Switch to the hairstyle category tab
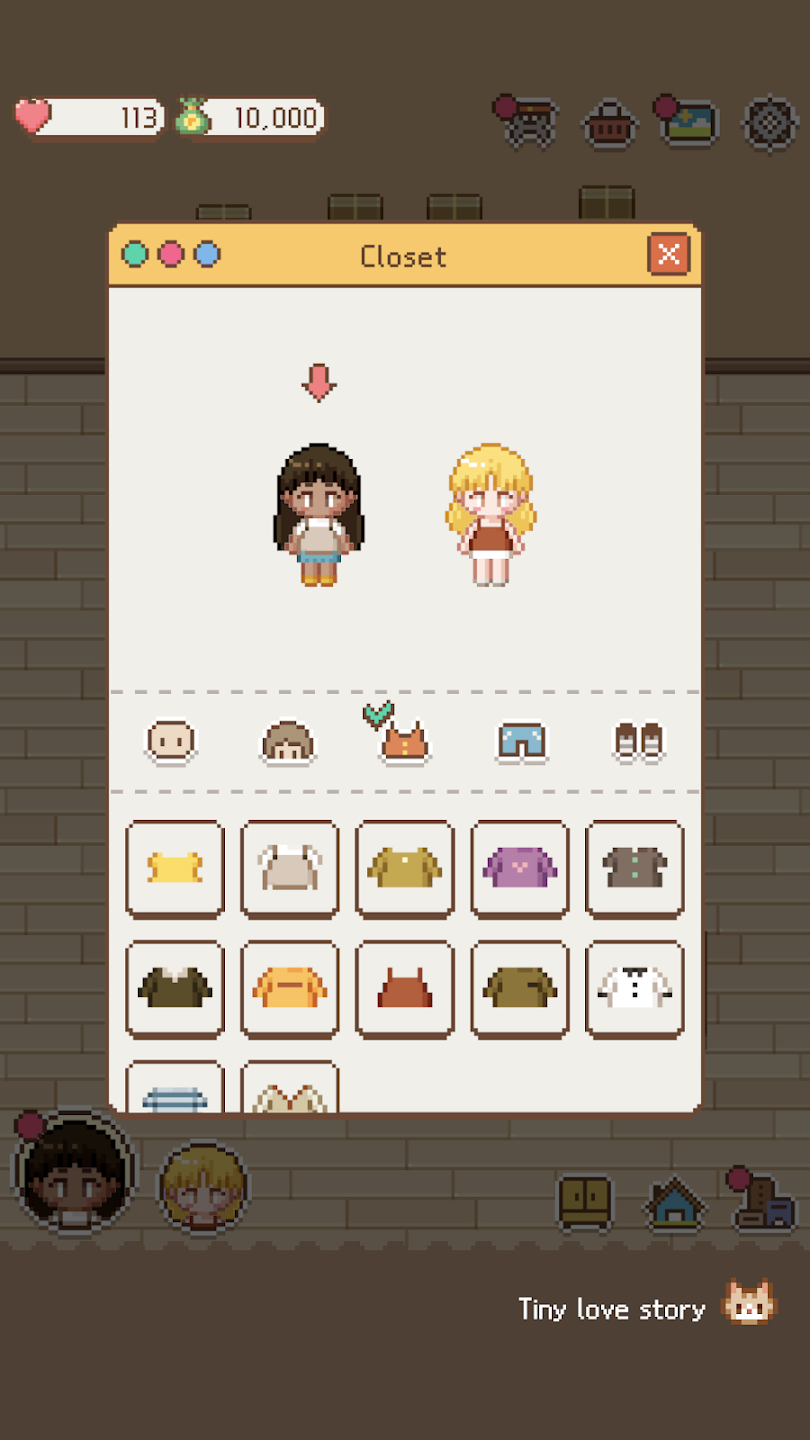This screenshot has width=810, height=1440. (x=288, y=742)
